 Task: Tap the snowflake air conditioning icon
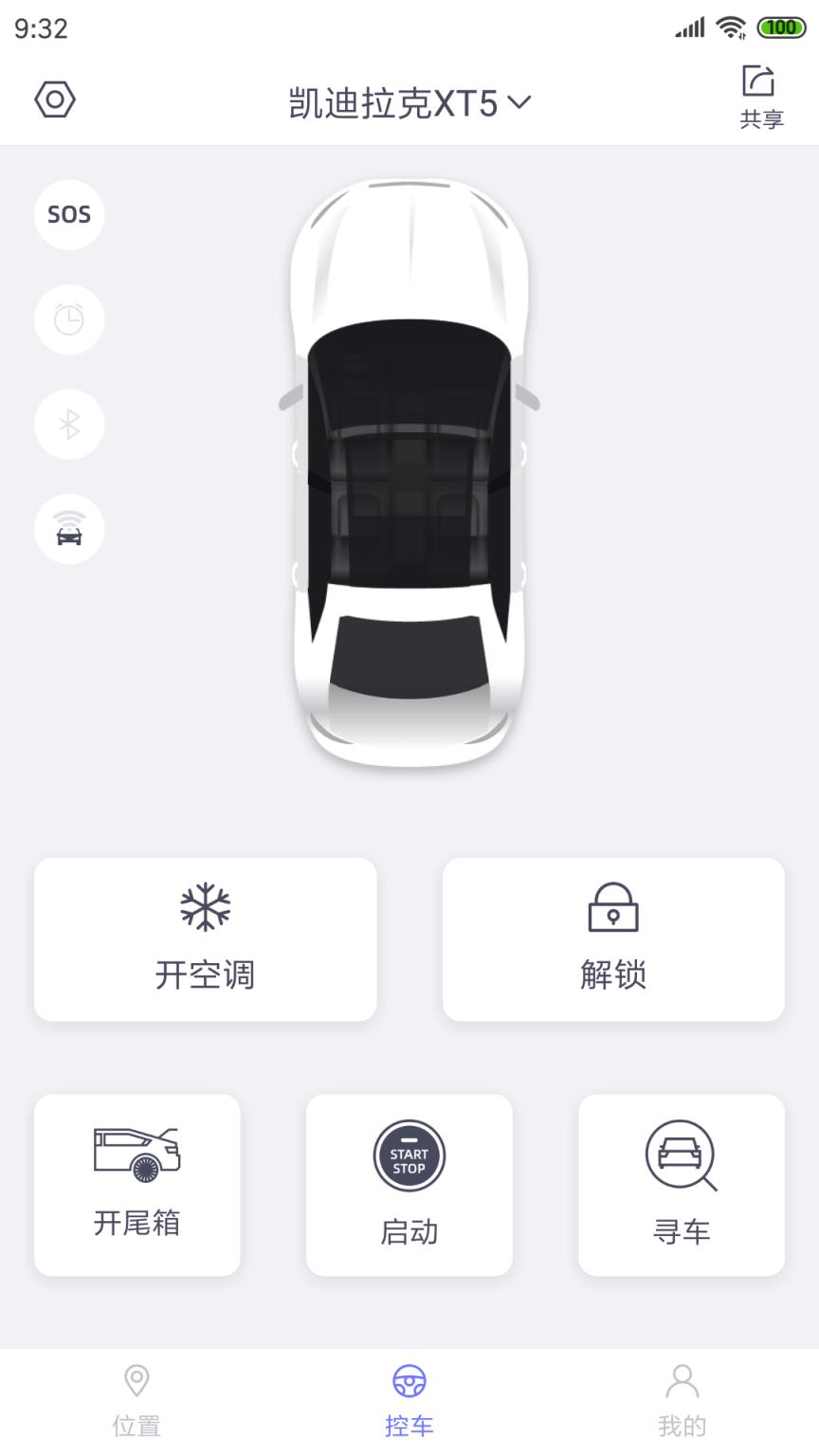point(205,907)
